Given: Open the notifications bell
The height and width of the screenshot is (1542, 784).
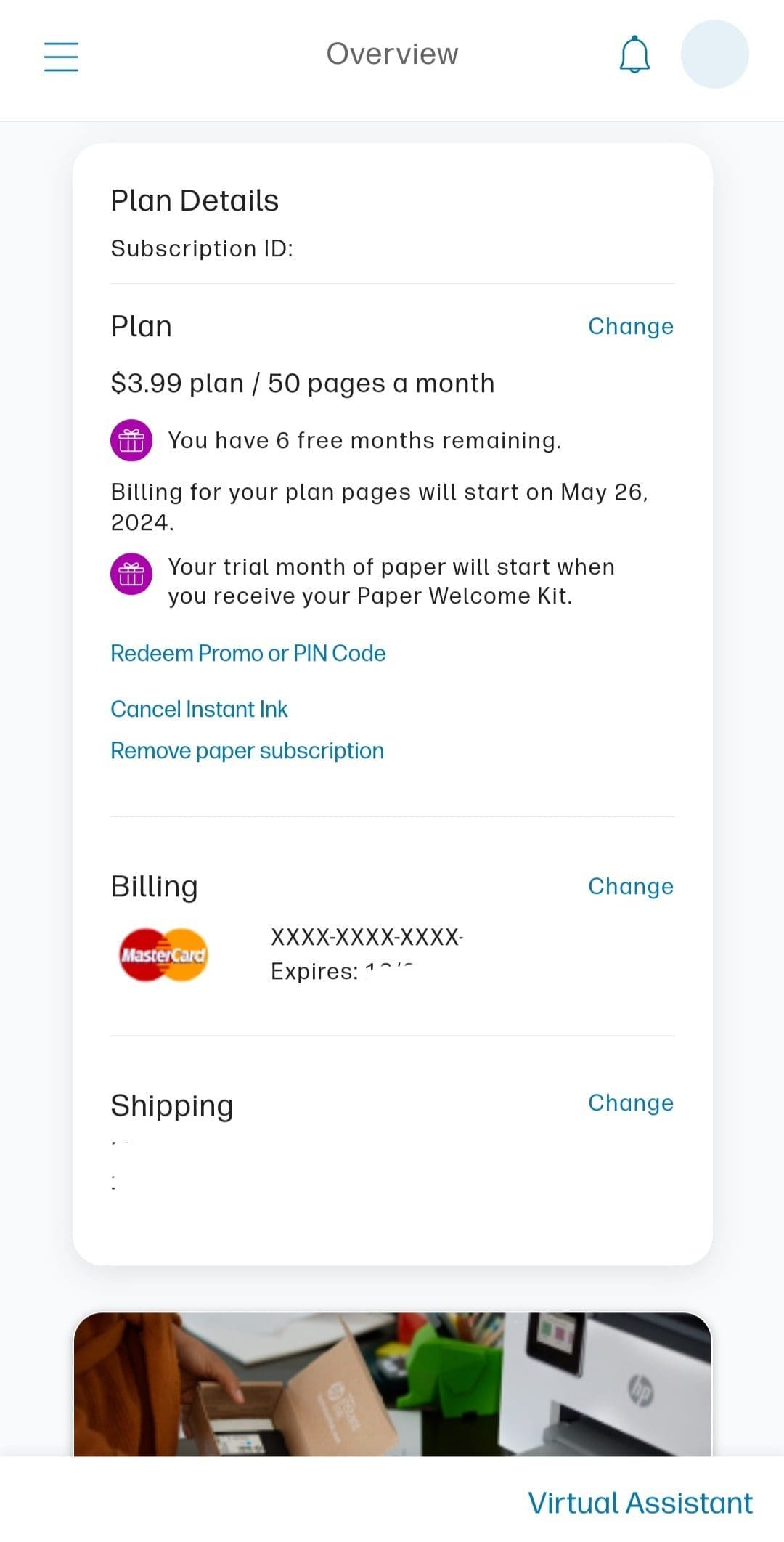Looking at the screenshot, I should click(x=634, y=54).
